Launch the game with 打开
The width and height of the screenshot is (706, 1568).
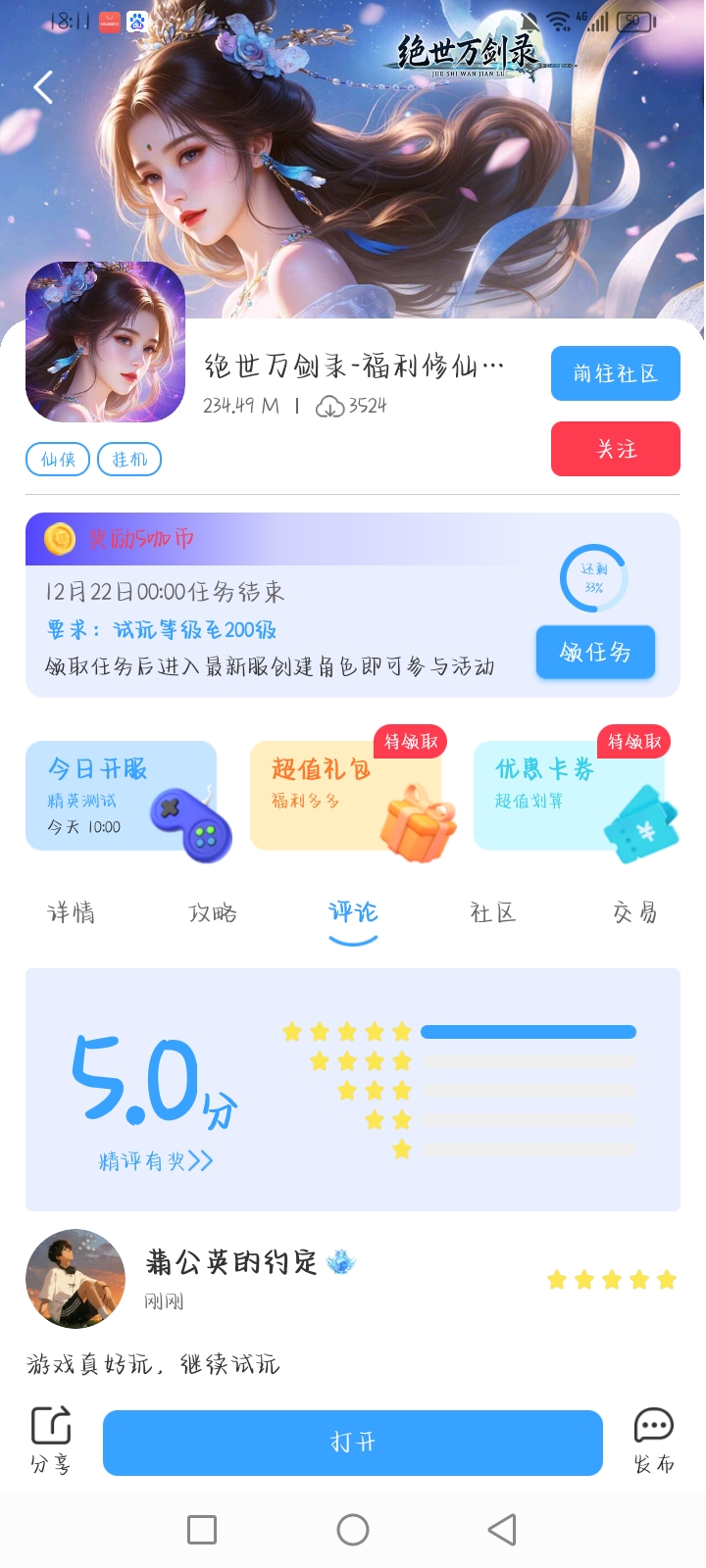[352, 1443]
